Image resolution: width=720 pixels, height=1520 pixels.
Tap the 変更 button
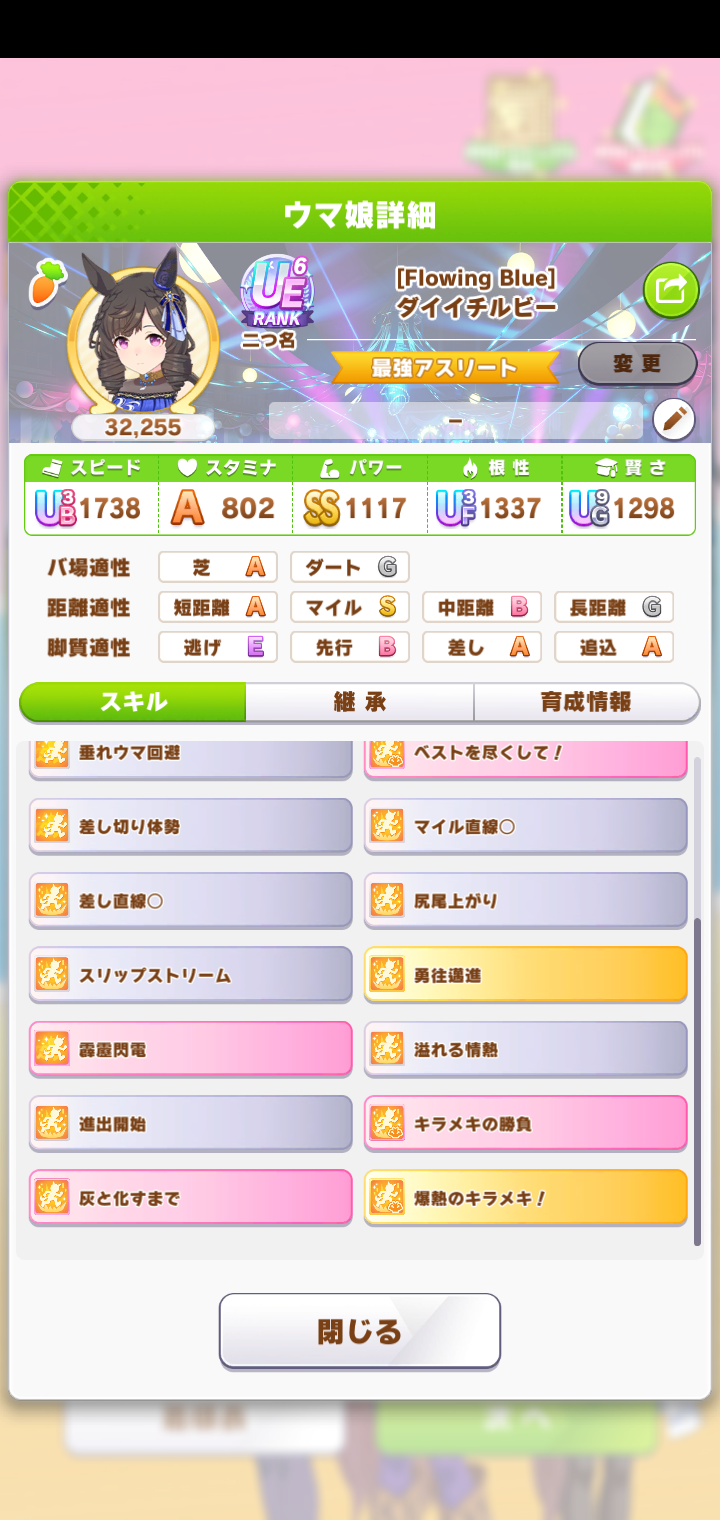(x=637, y=364)
